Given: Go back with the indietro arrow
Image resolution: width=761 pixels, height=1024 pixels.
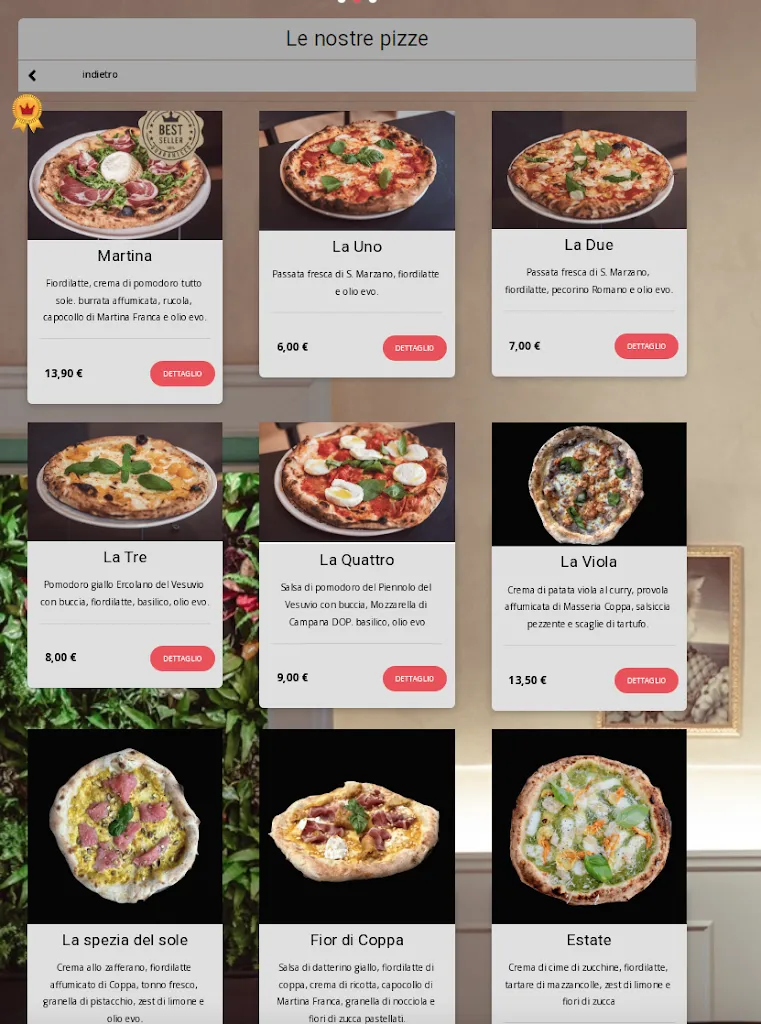Looking at the screenshot, I should point(32,75).
